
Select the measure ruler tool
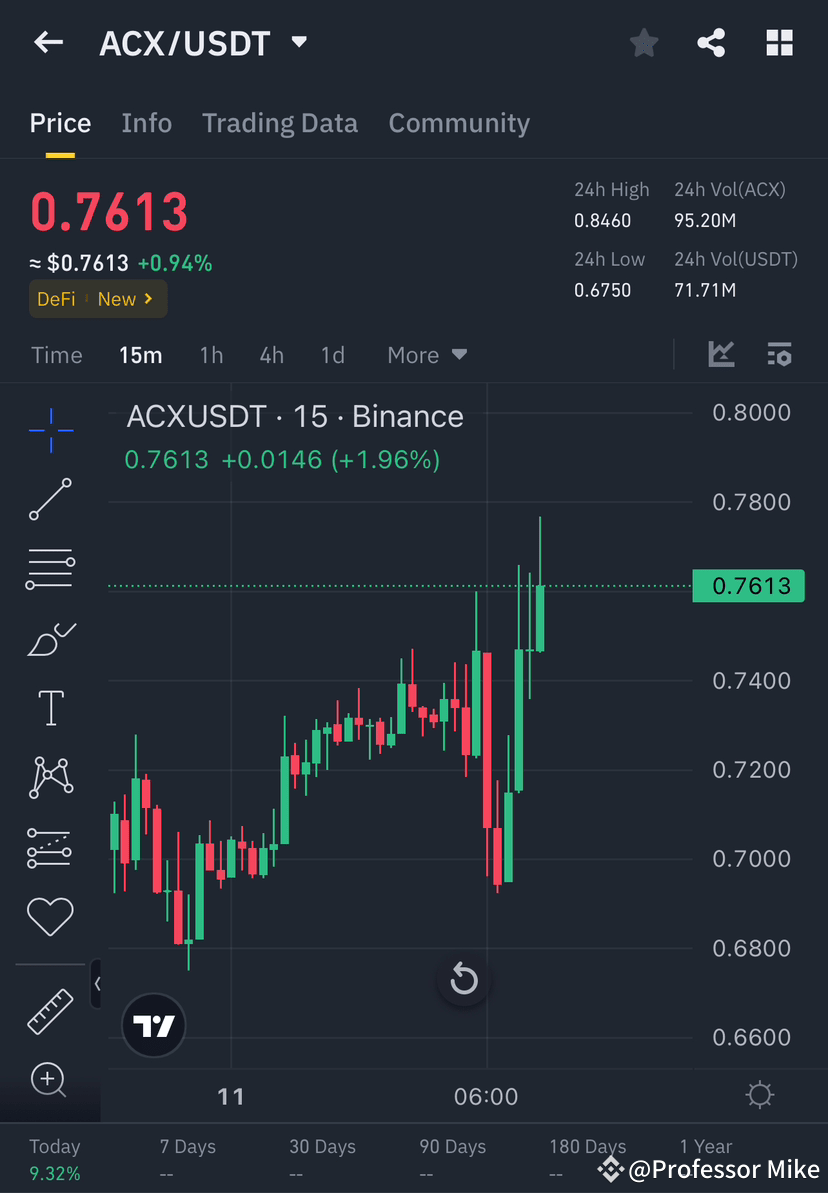(x=50, y=1011)
